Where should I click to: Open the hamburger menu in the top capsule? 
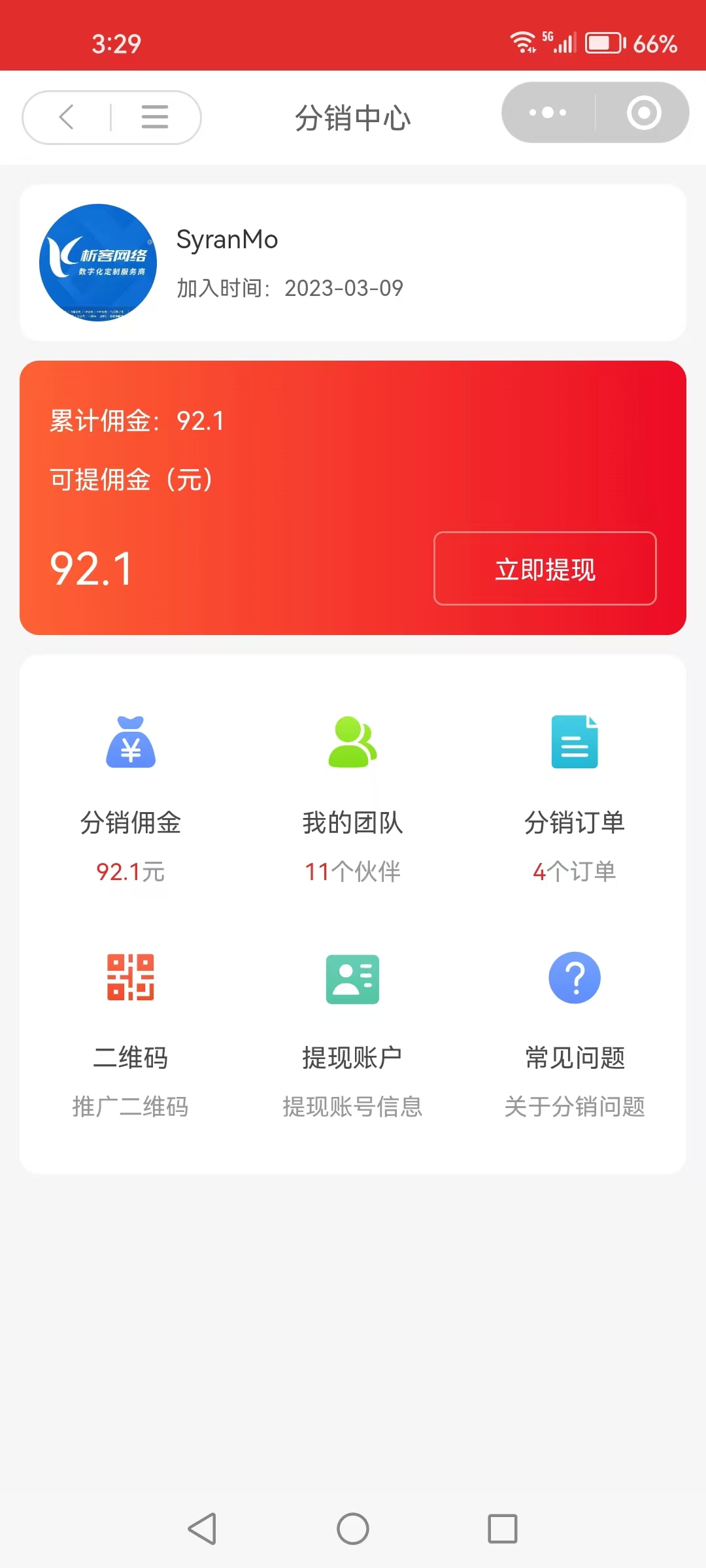coord(155,118)
